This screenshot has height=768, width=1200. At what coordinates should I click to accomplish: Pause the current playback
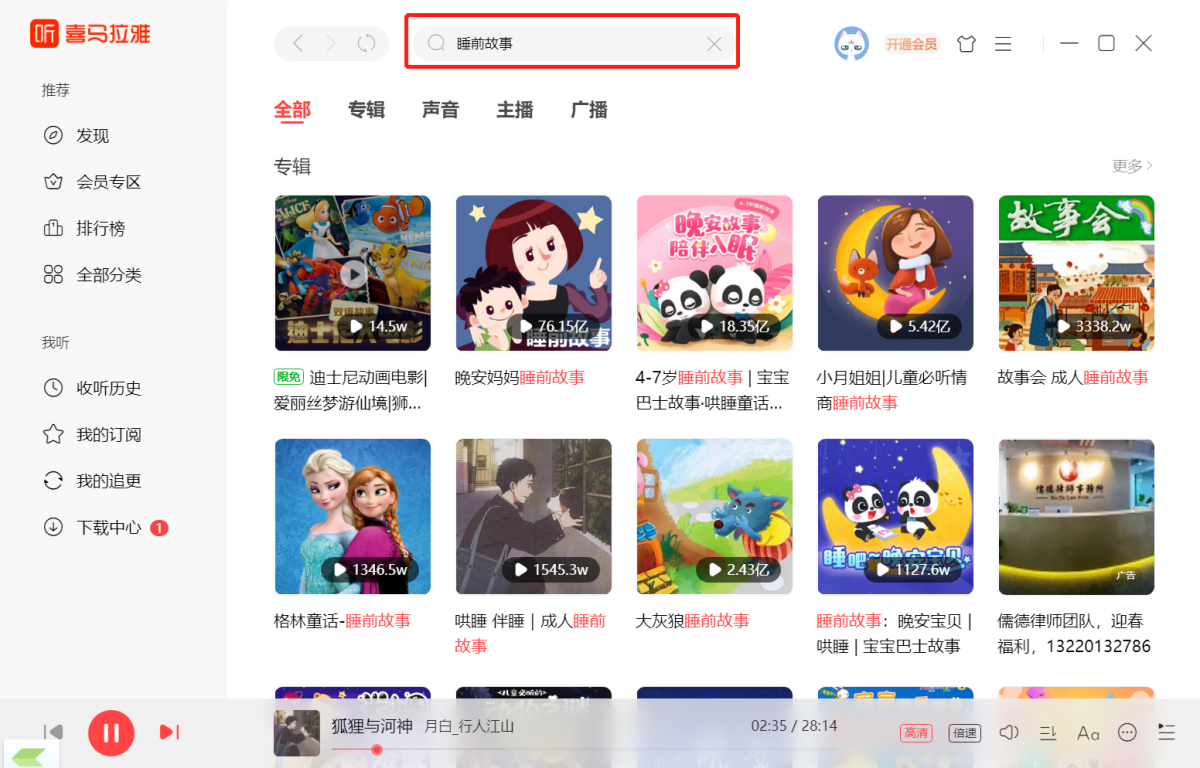(111, 733)
